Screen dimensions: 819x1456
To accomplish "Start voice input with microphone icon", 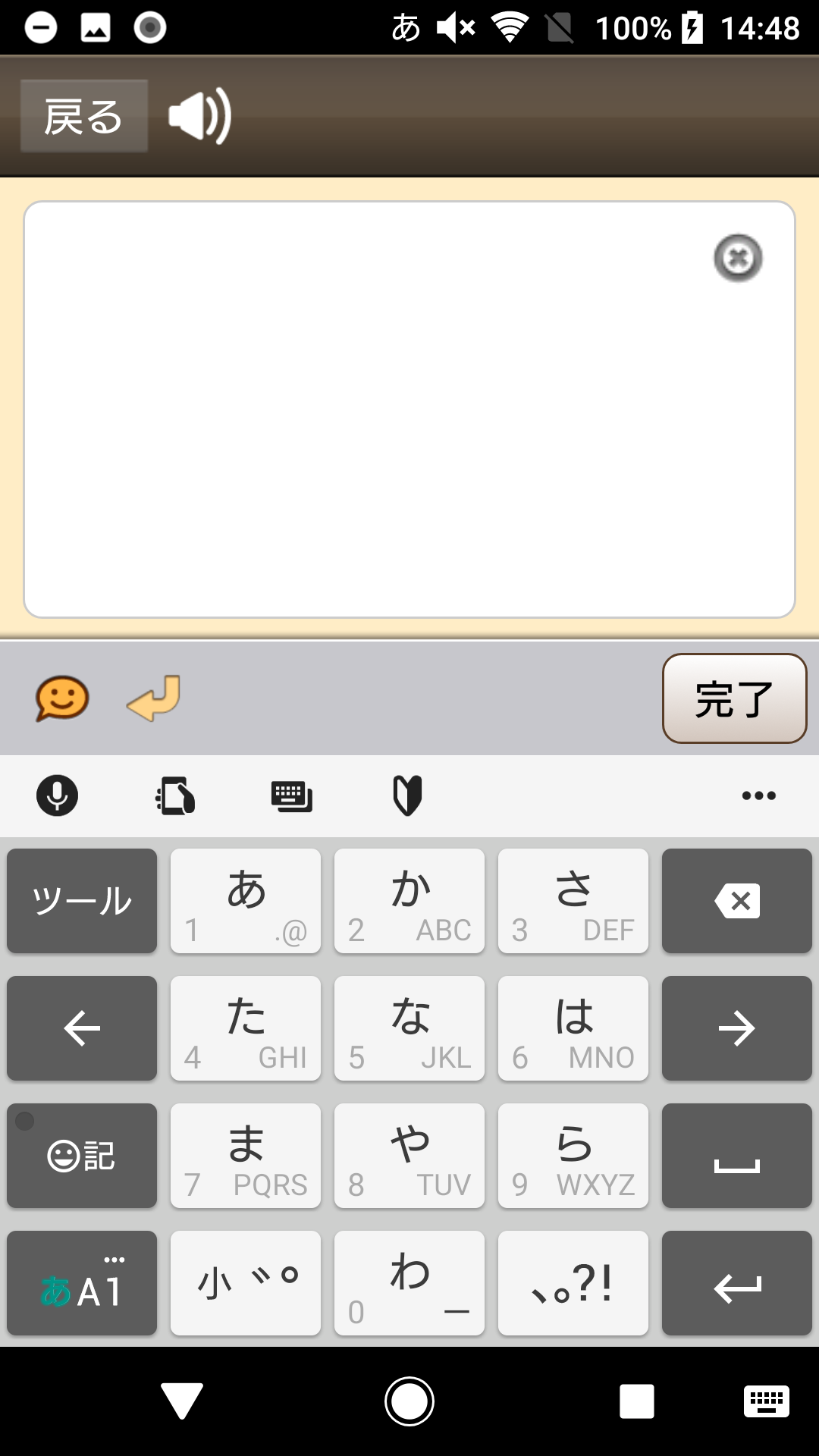I will 58,795.
